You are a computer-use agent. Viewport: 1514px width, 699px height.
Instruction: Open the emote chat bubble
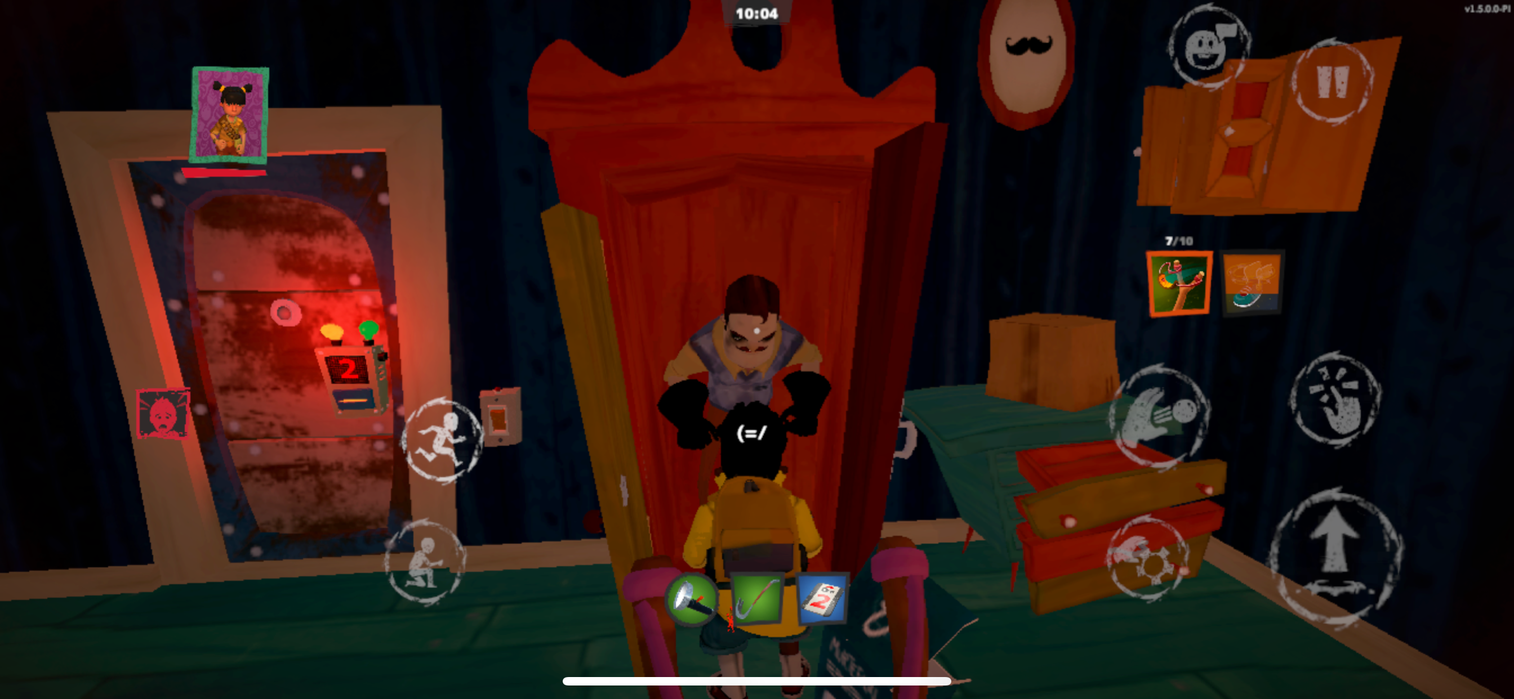[x=1208, y=47]
